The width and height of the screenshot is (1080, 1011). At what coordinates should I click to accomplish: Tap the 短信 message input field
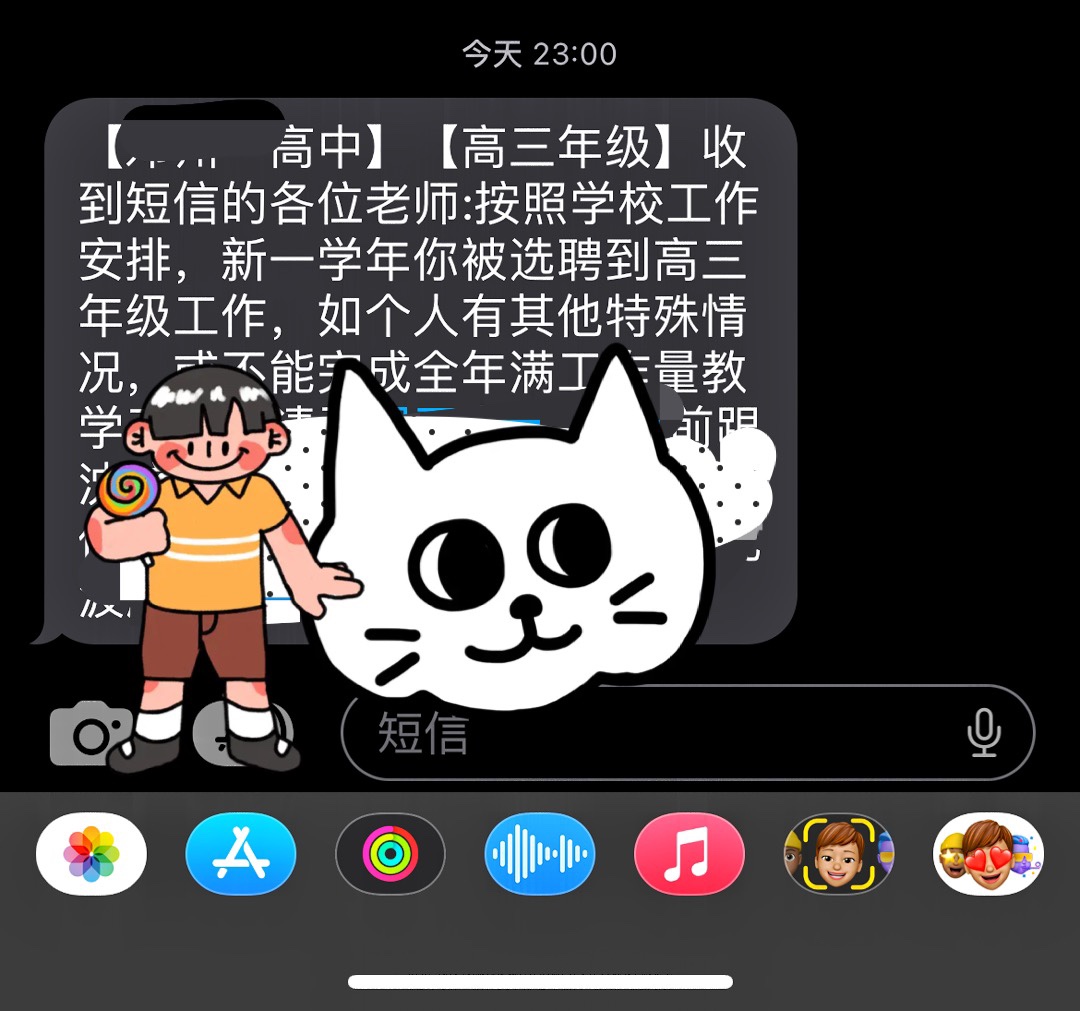click(x=650, y=733)
